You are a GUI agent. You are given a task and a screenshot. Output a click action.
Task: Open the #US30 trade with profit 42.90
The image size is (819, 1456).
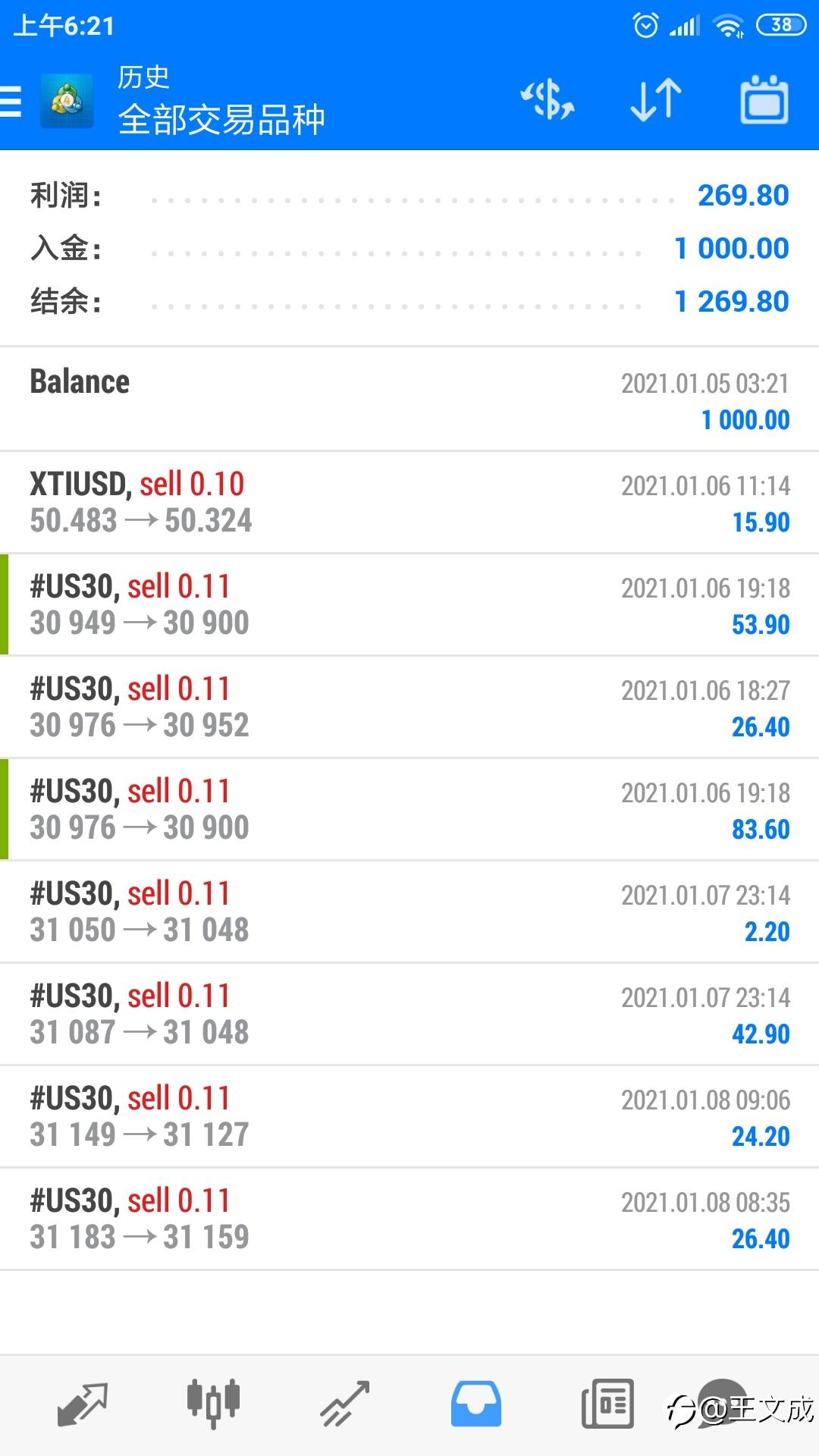[x=409, y=1014]
